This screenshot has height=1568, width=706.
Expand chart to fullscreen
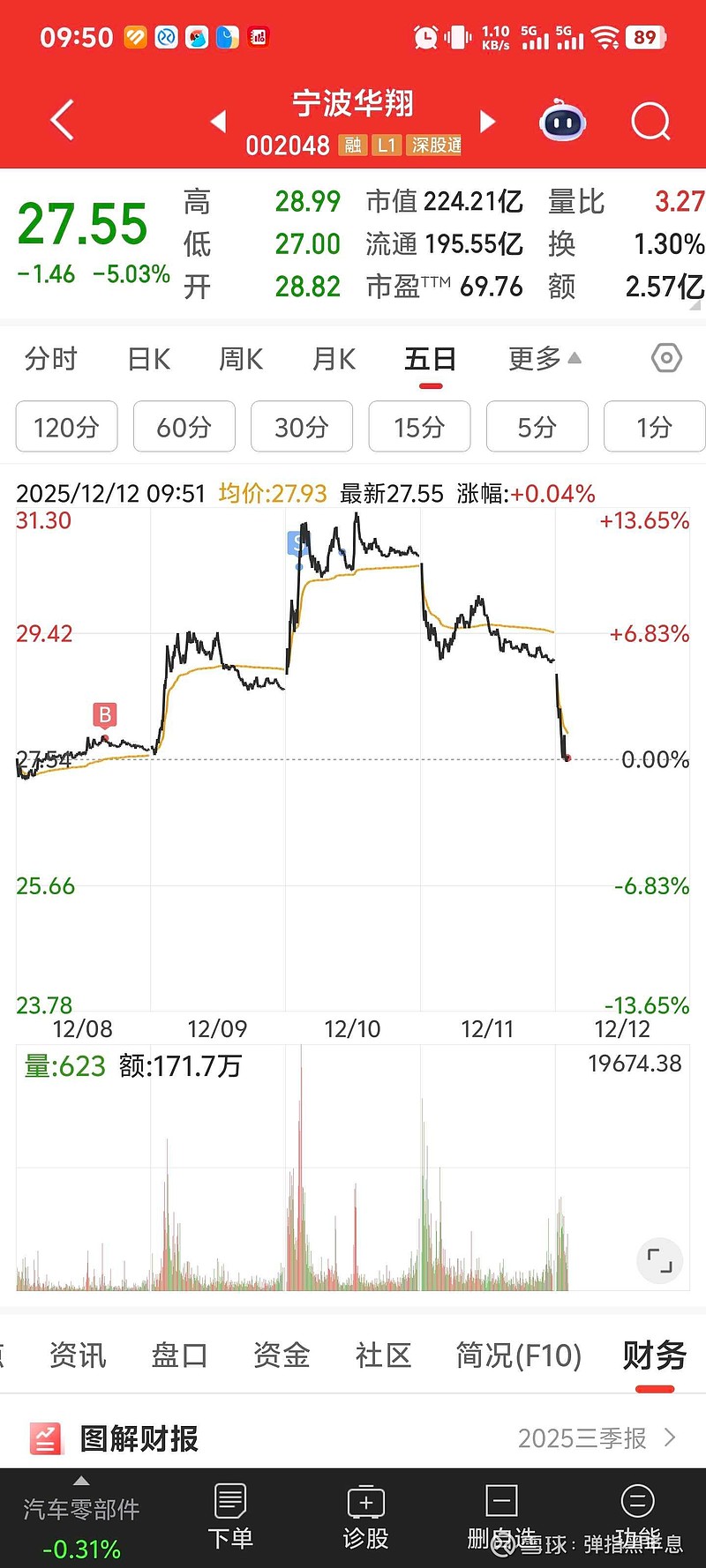(659, 1260)
